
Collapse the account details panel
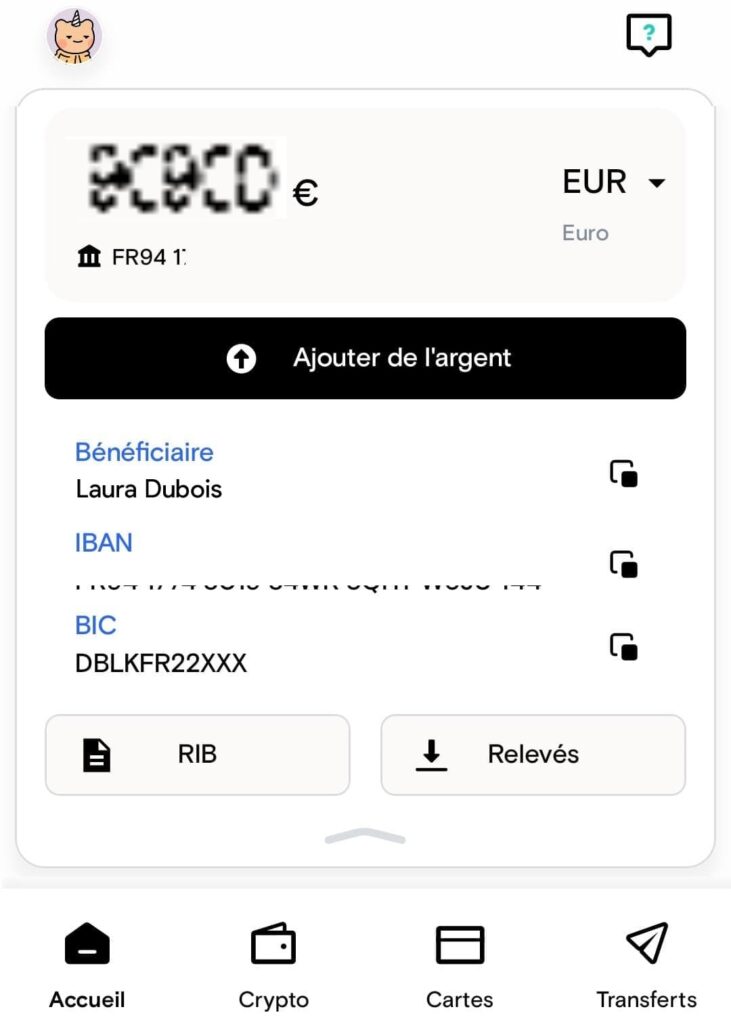pyautogui.click(x=364, y=835)
